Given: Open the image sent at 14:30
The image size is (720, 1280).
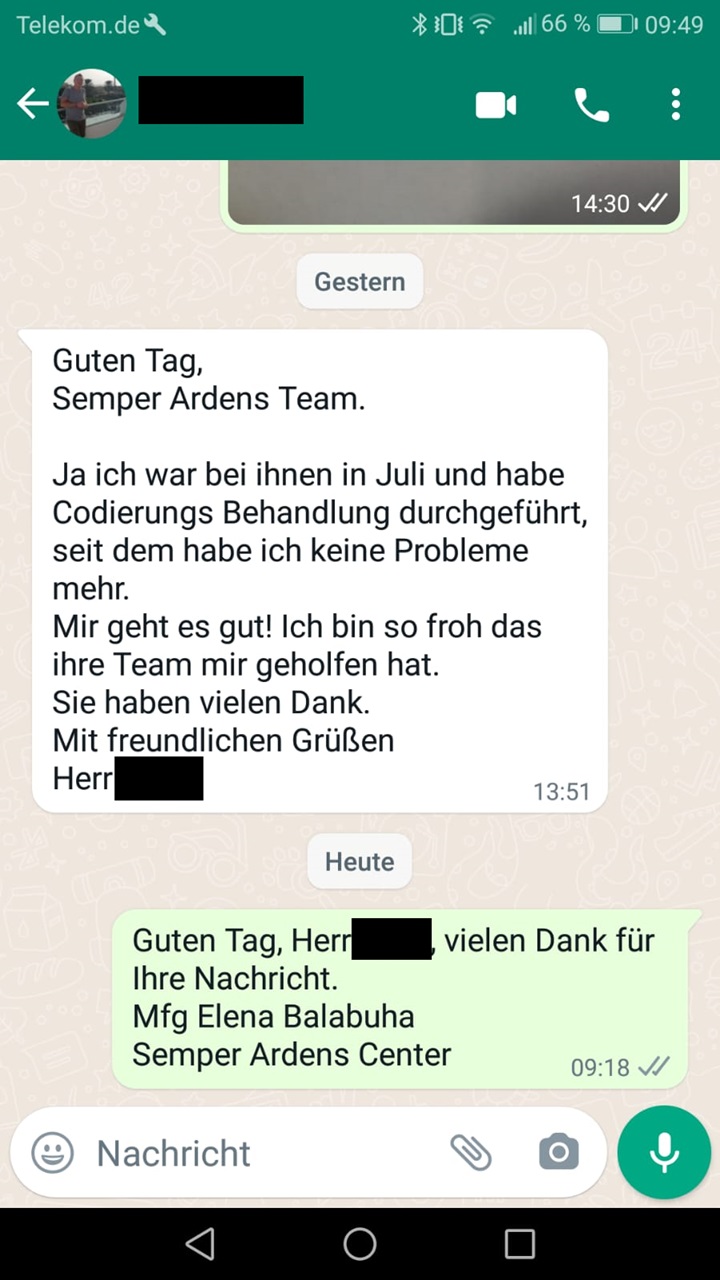Looking at the screenshot, I should (x=450, y=192).
